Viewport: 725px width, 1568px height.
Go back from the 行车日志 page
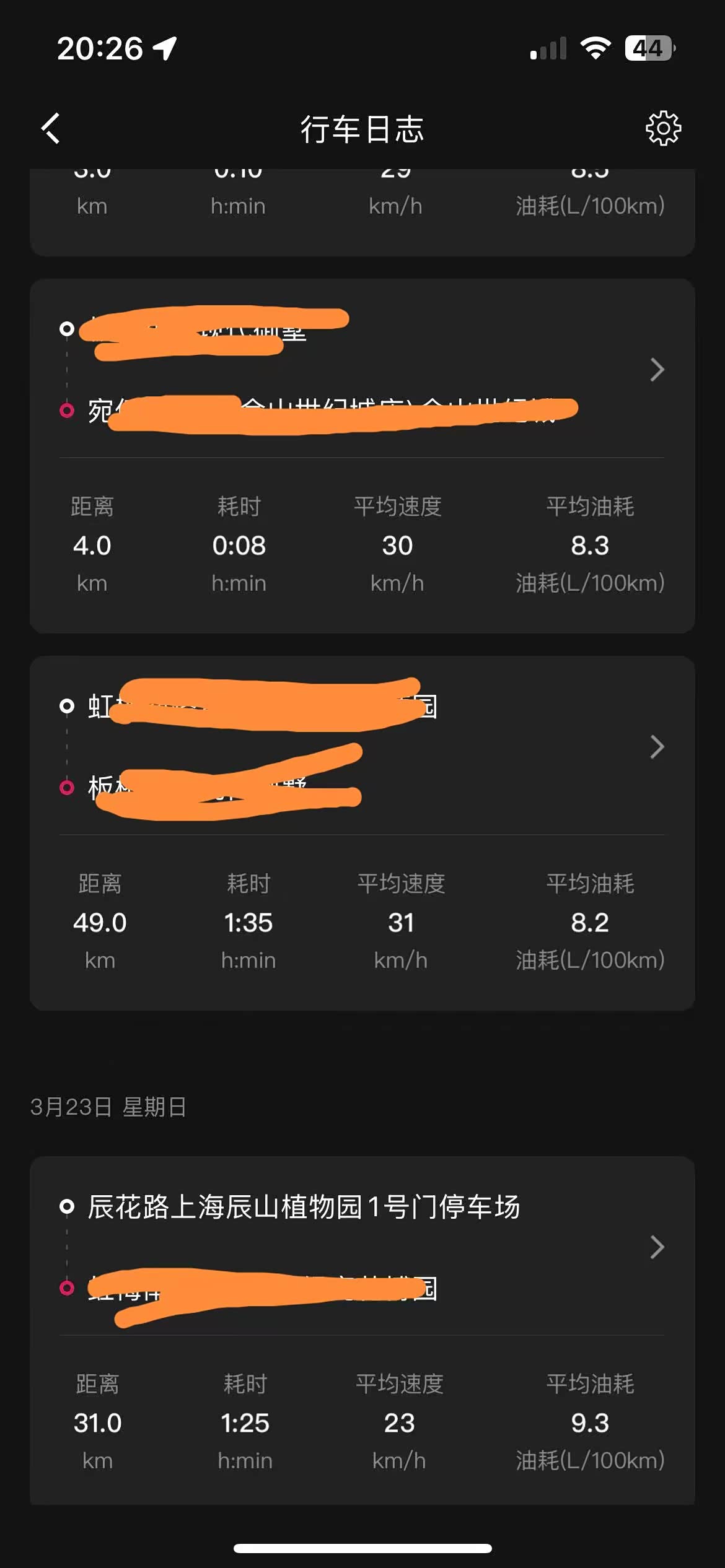click(51, 128)
